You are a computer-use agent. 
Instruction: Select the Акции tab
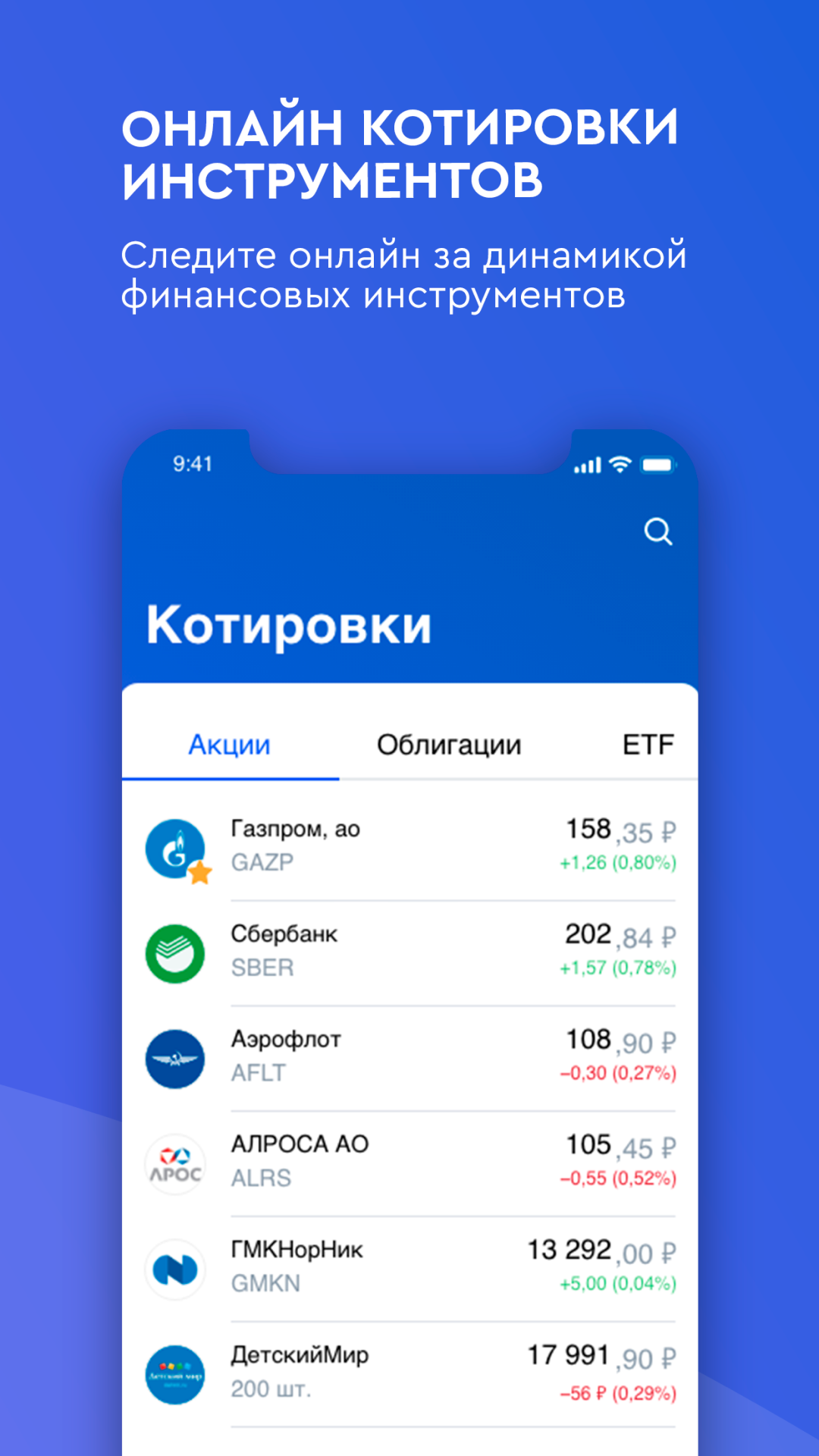point(228,744)
